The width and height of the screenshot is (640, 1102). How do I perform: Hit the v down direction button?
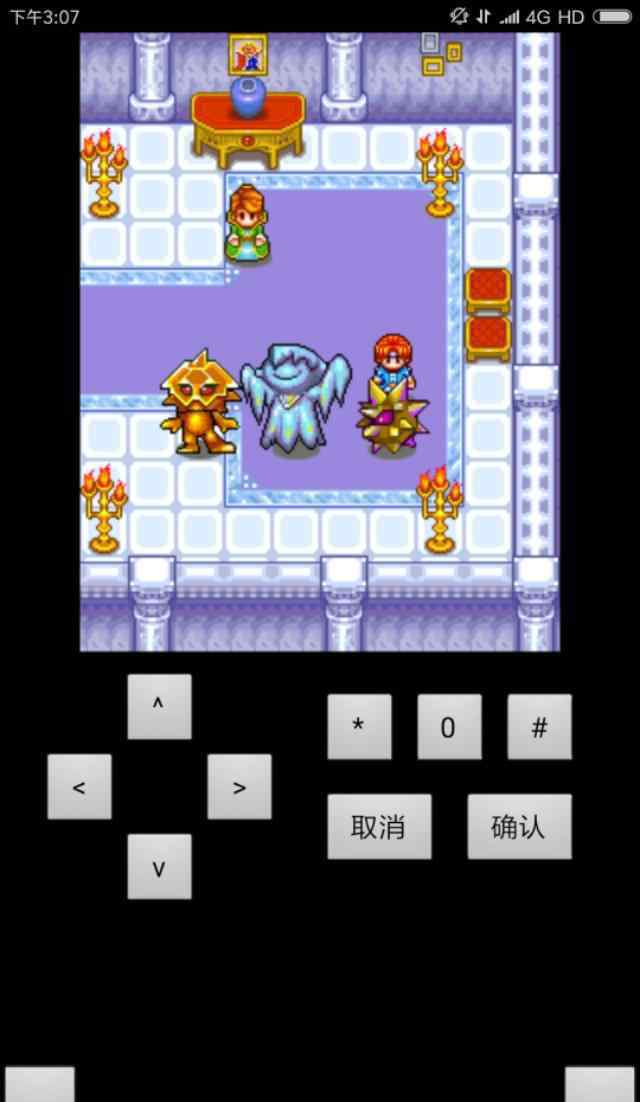pyautogui.click(x=159, y=866)
